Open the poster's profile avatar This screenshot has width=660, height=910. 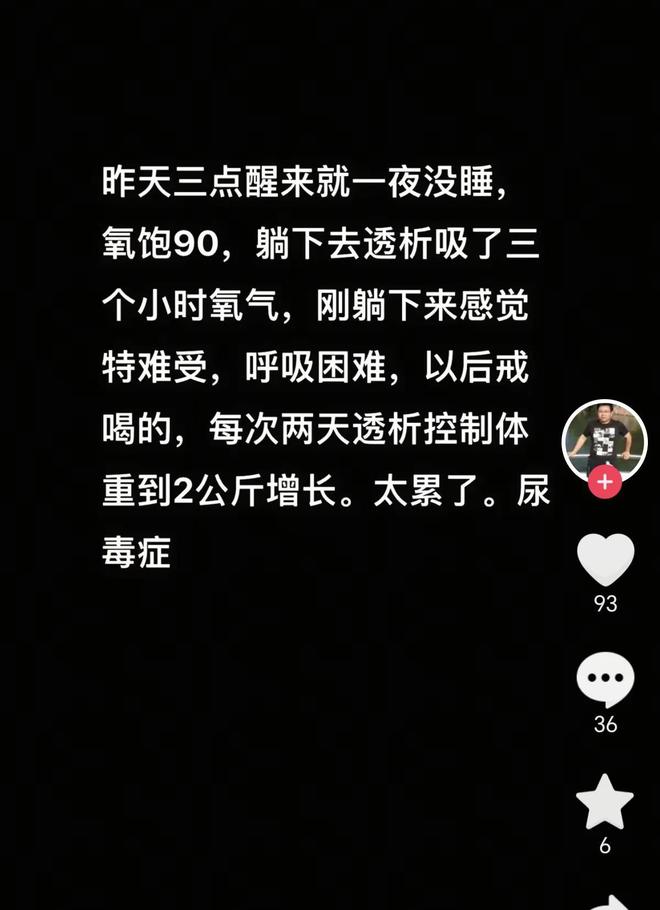pos(605,438)
